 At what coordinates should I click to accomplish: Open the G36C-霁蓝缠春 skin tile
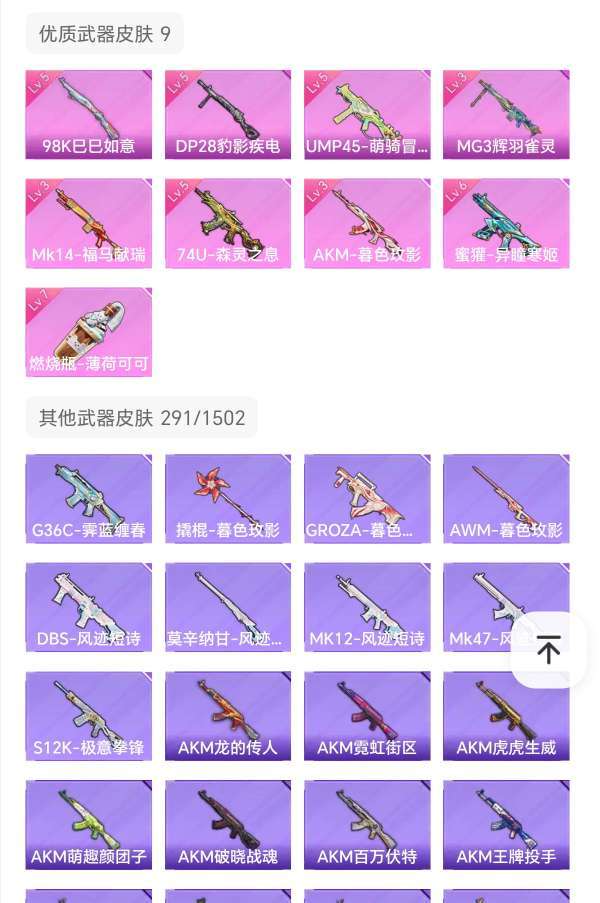89,498
